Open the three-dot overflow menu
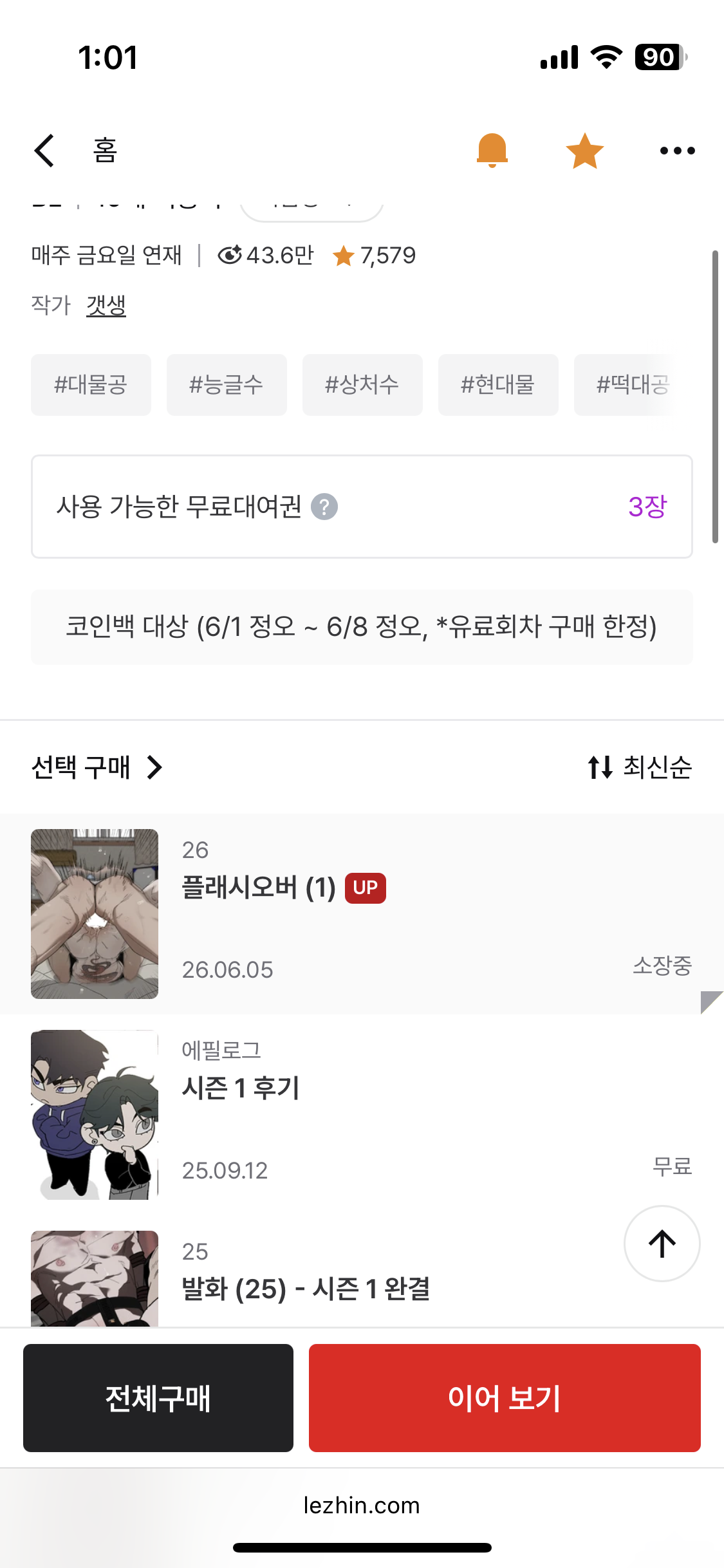This screenshot has width=724, height=1568. (x=677, y=151)
